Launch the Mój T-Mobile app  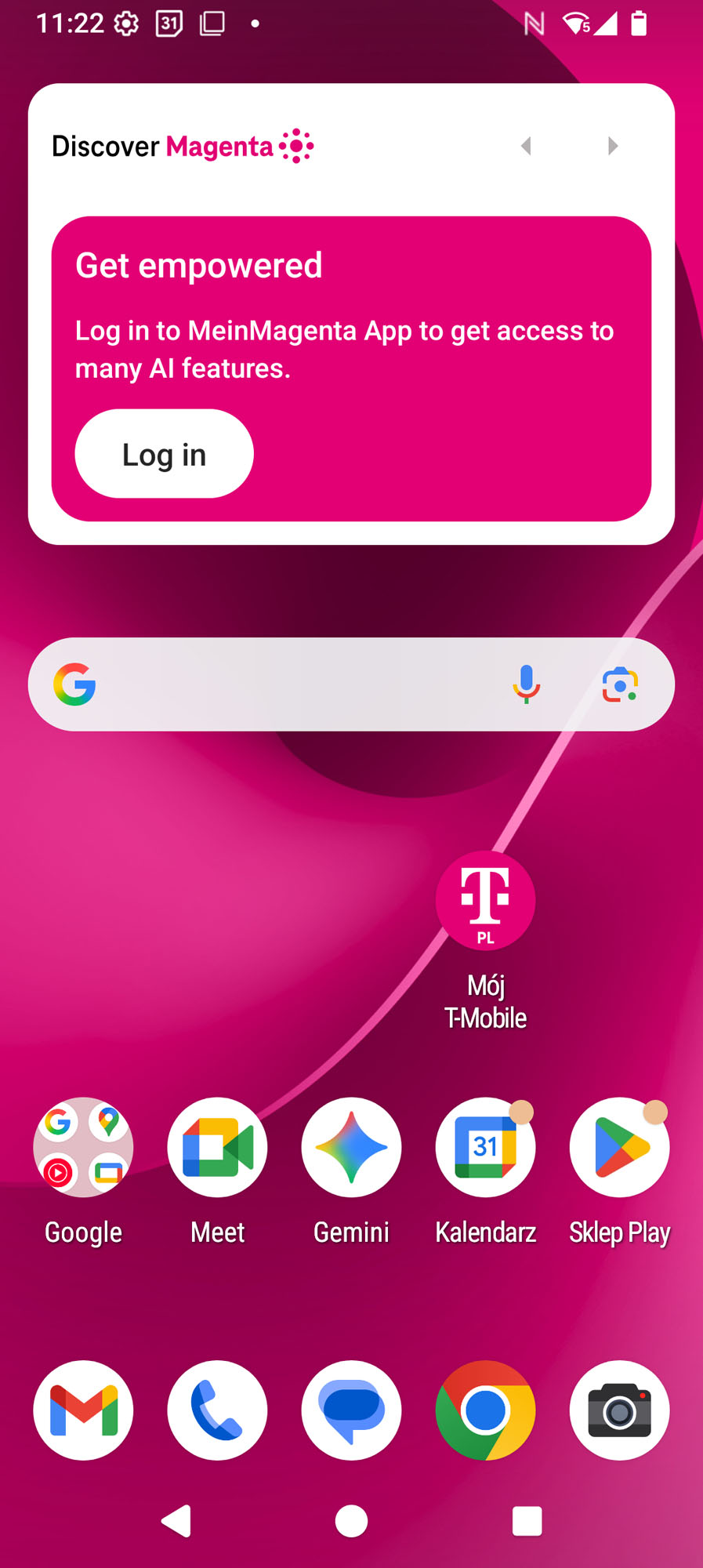485,901
